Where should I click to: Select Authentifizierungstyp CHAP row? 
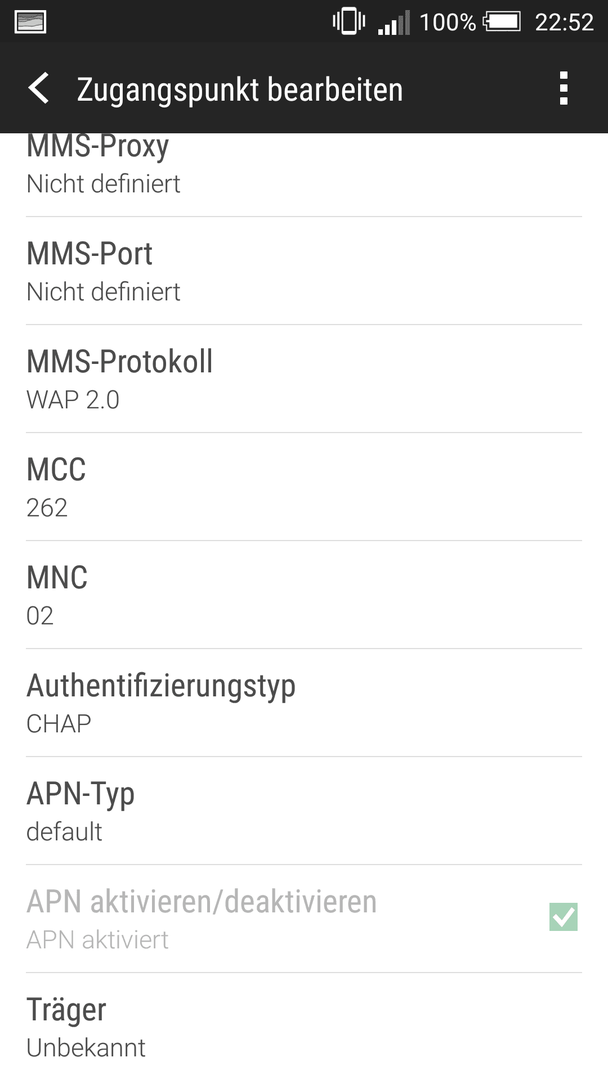[304, 703]
